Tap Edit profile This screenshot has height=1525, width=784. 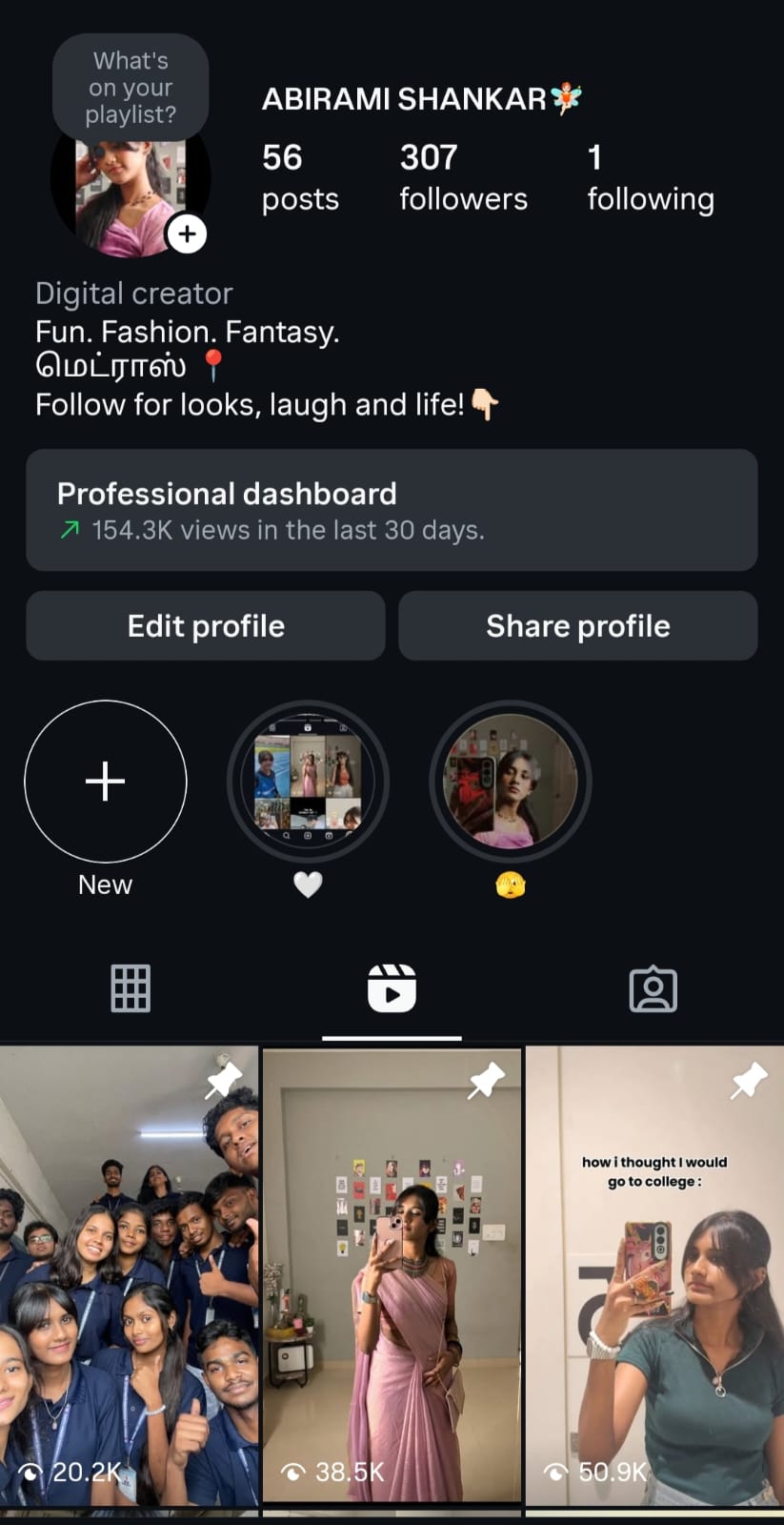(206, 626)
